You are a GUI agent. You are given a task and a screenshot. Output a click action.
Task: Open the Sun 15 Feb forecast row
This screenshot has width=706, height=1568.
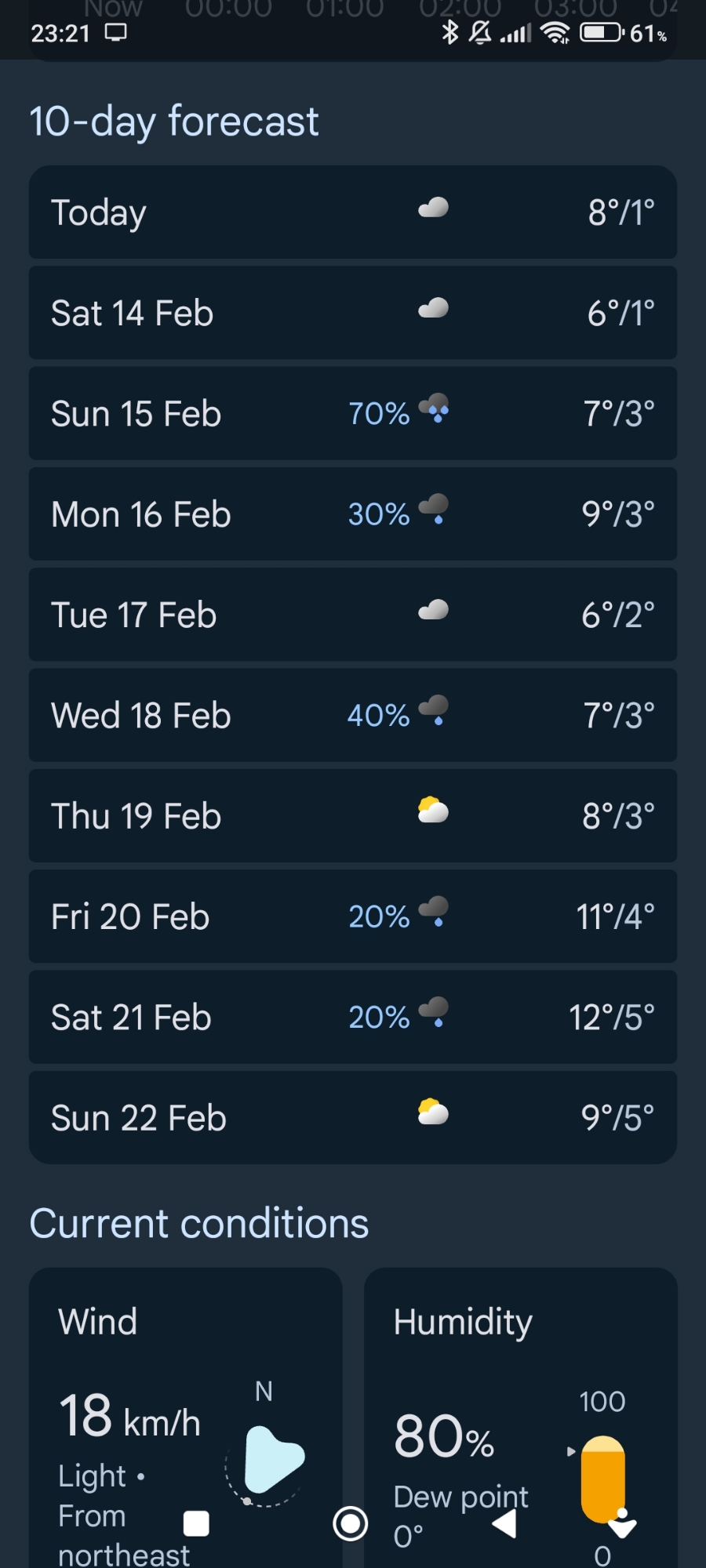353,413
